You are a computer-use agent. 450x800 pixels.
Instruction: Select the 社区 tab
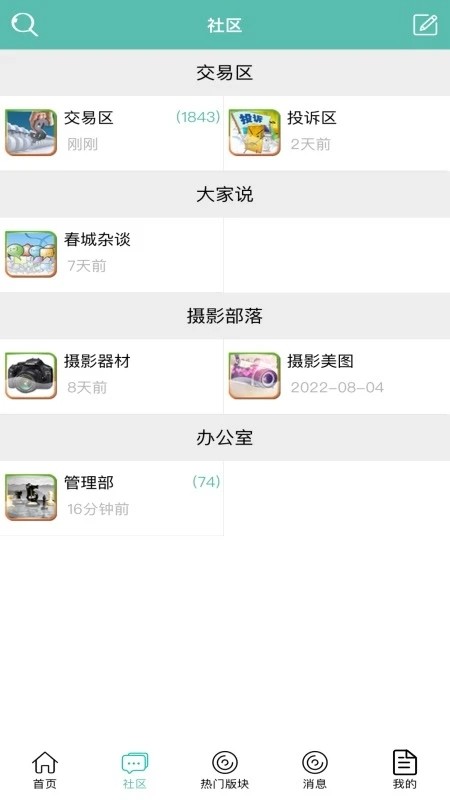coord(135,770)
